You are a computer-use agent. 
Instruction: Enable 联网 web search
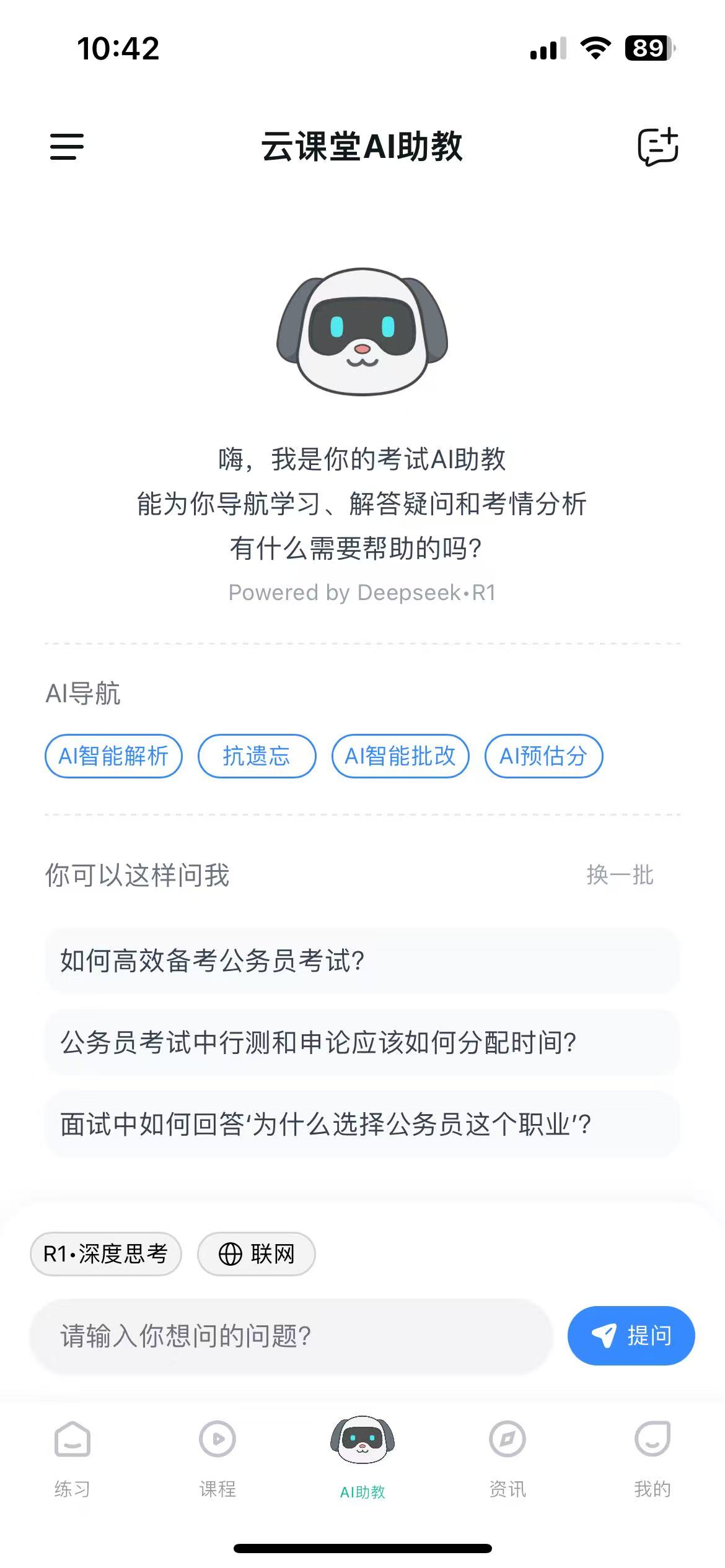coord(256,1254)
